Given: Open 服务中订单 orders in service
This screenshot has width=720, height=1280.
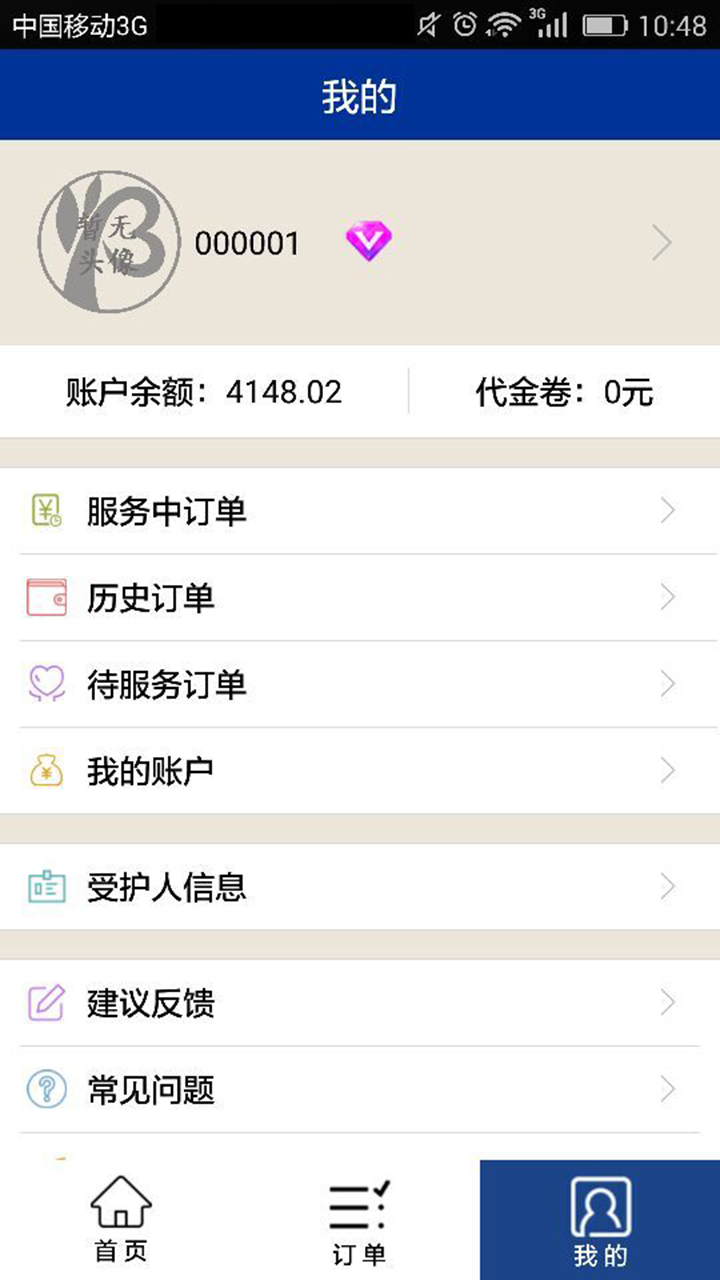Looking at the screenshot, I should click(360, 512).
